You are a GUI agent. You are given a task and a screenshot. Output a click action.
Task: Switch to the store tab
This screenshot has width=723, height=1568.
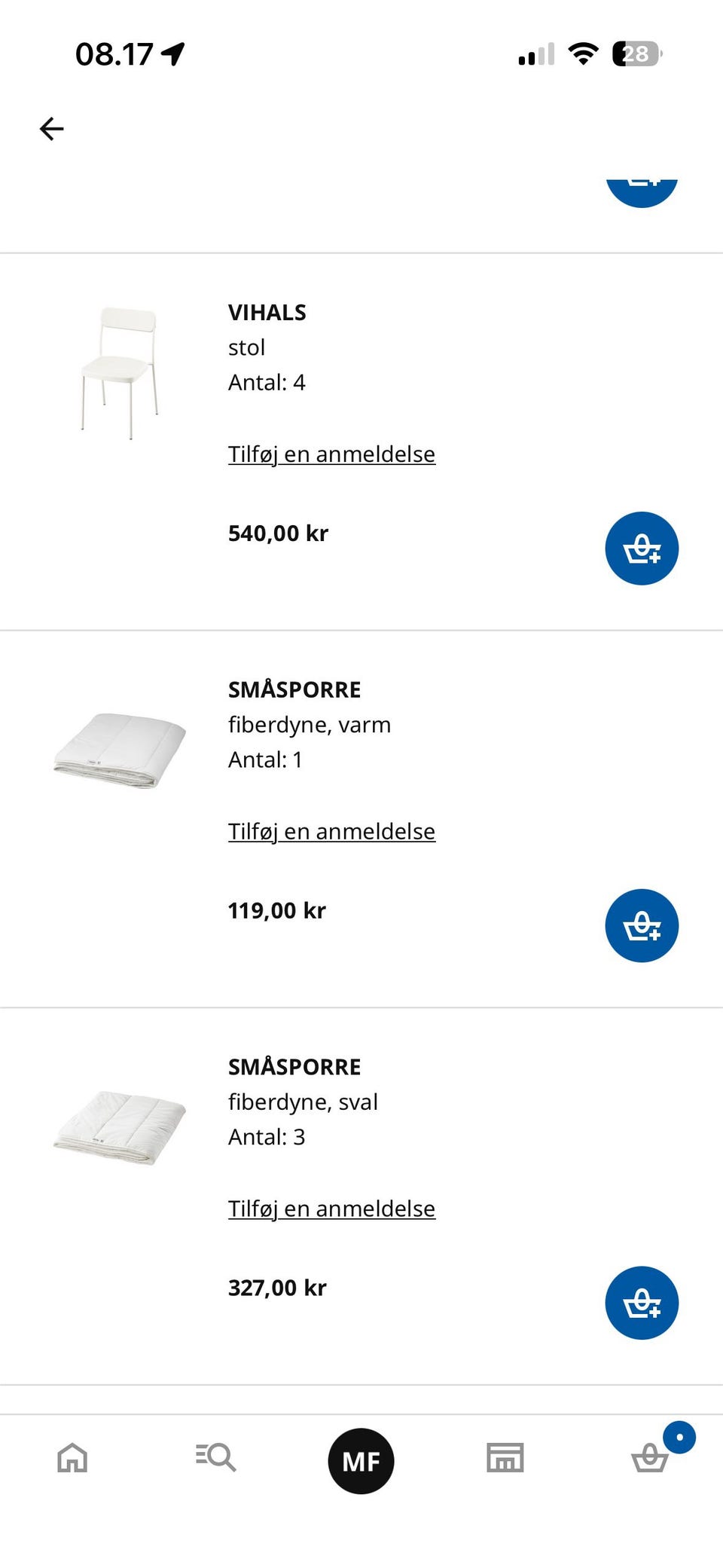point(505,1458)
